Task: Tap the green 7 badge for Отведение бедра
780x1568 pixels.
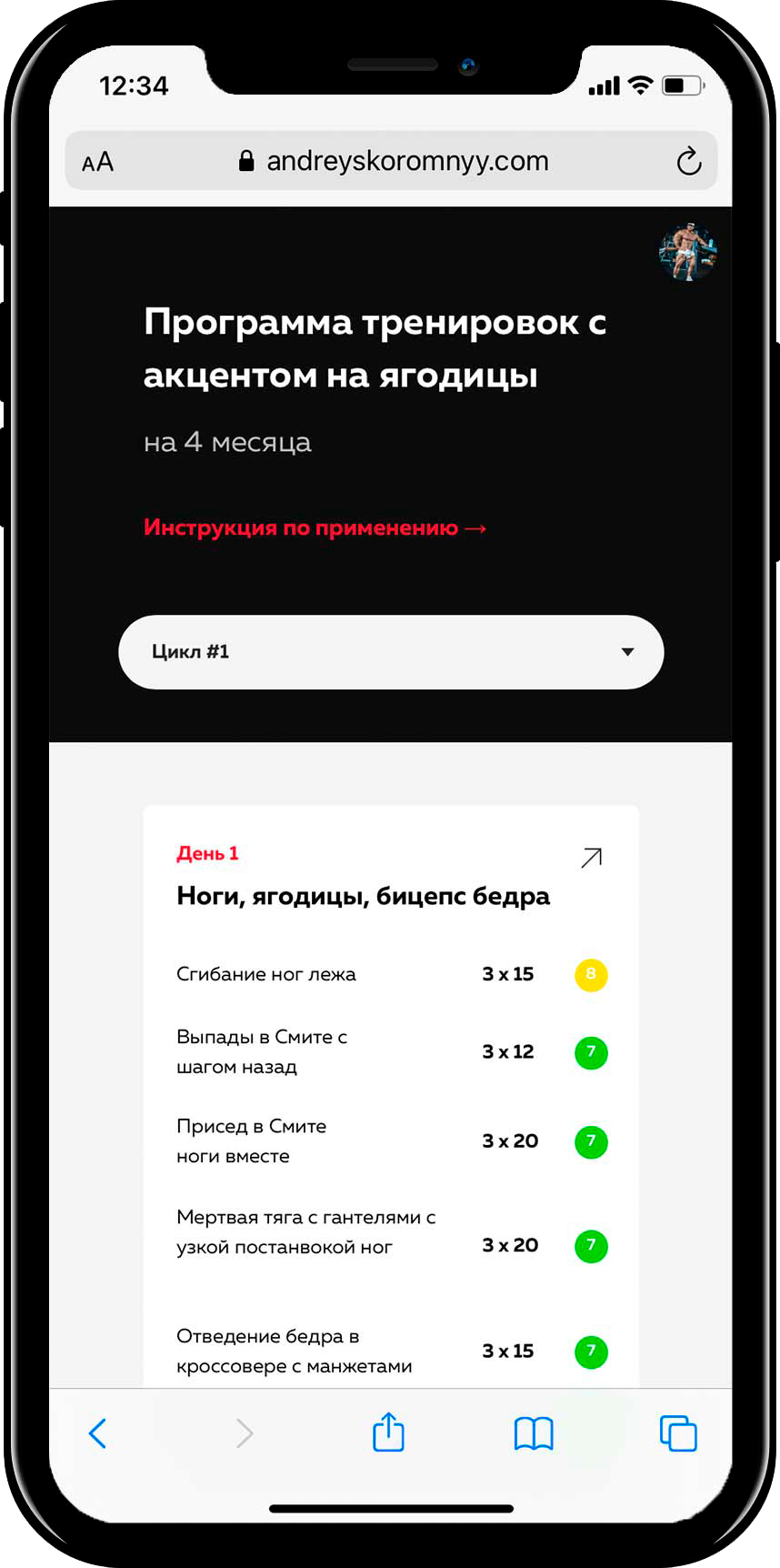Action: tap(591, 1351)
